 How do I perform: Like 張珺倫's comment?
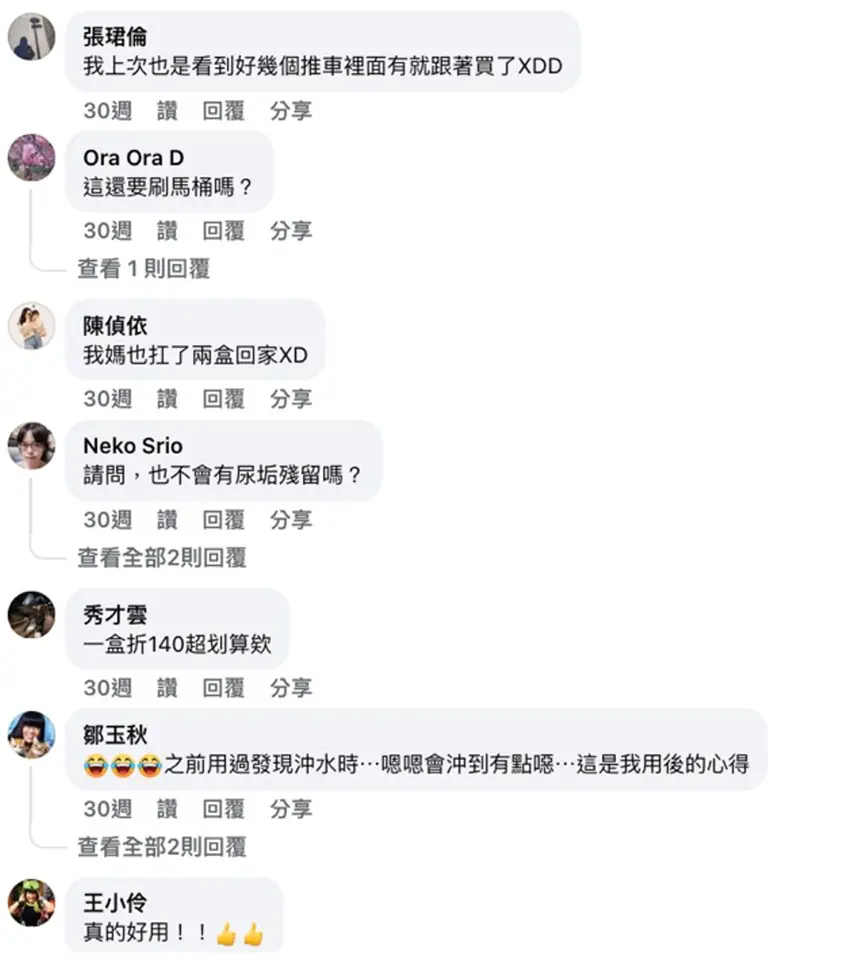[x=167, y=111]
